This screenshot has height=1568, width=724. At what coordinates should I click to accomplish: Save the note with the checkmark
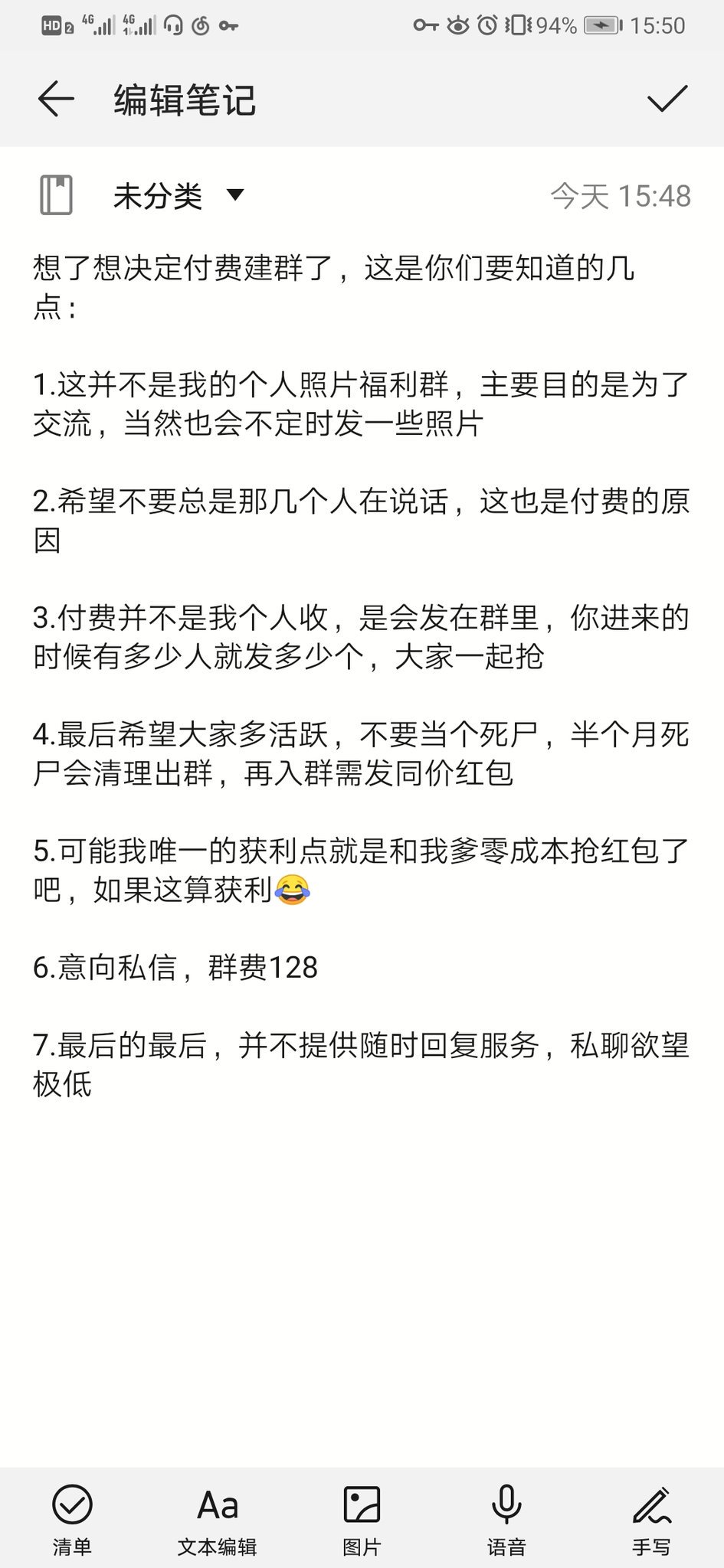[x=667, y=99]
